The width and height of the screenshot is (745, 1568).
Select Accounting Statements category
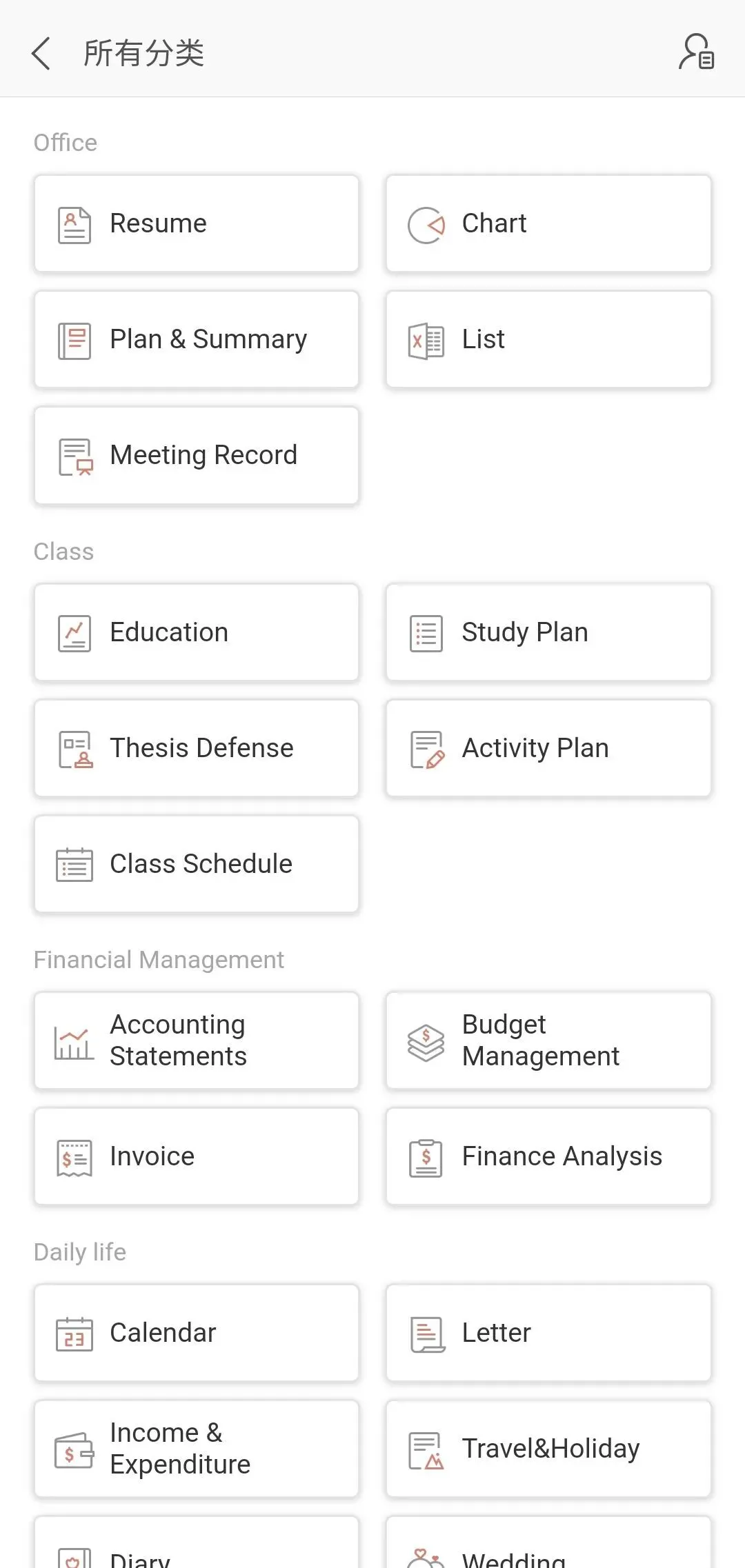point(197,1041)
